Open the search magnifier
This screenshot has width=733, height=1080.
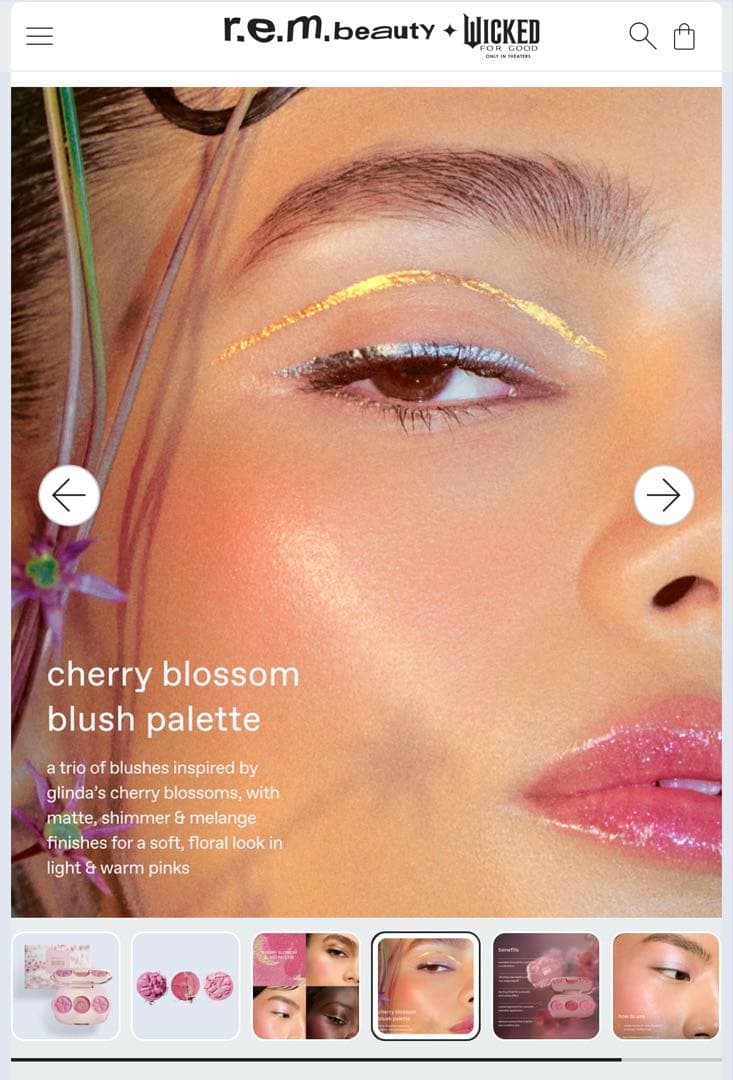click(x=642, y=36)
